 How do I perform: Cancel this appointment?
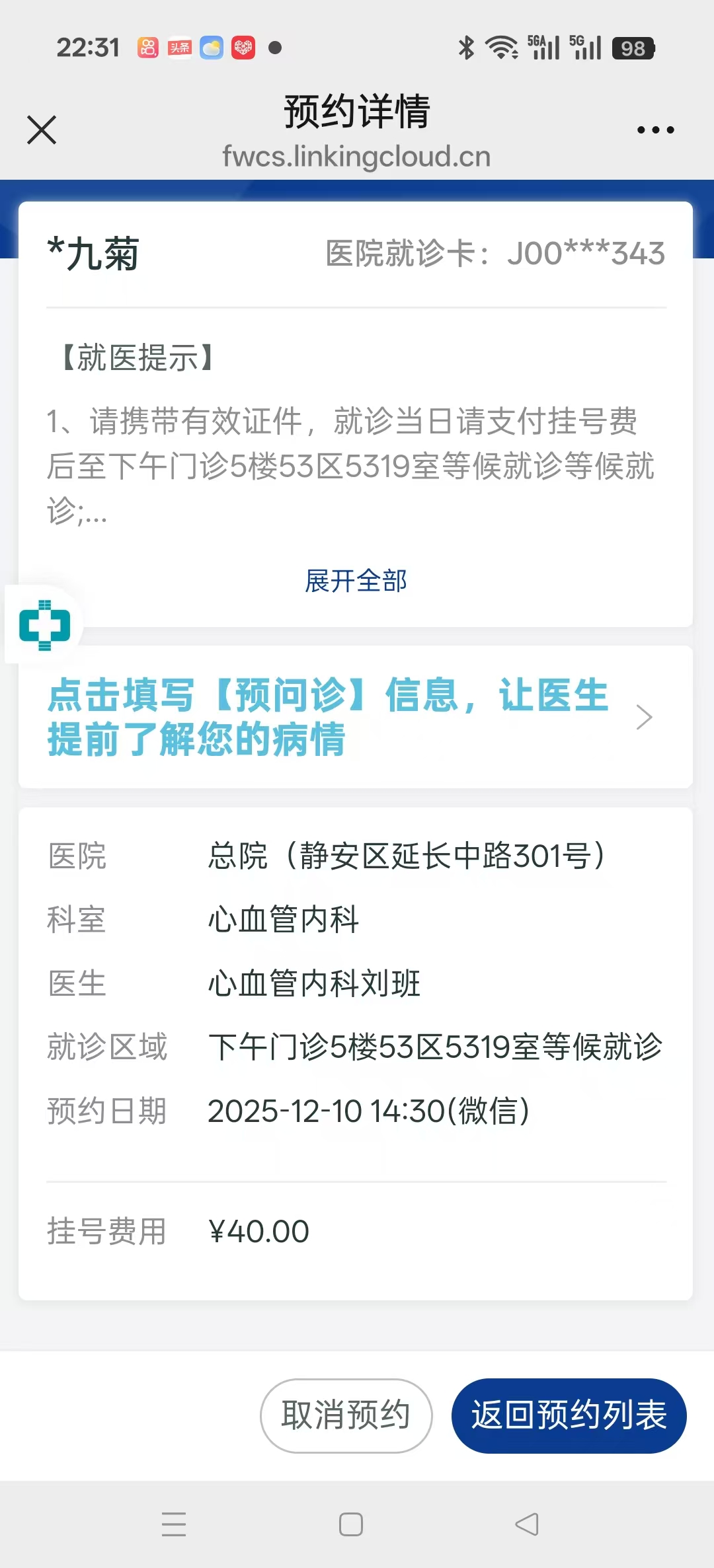click(346, 1415)
